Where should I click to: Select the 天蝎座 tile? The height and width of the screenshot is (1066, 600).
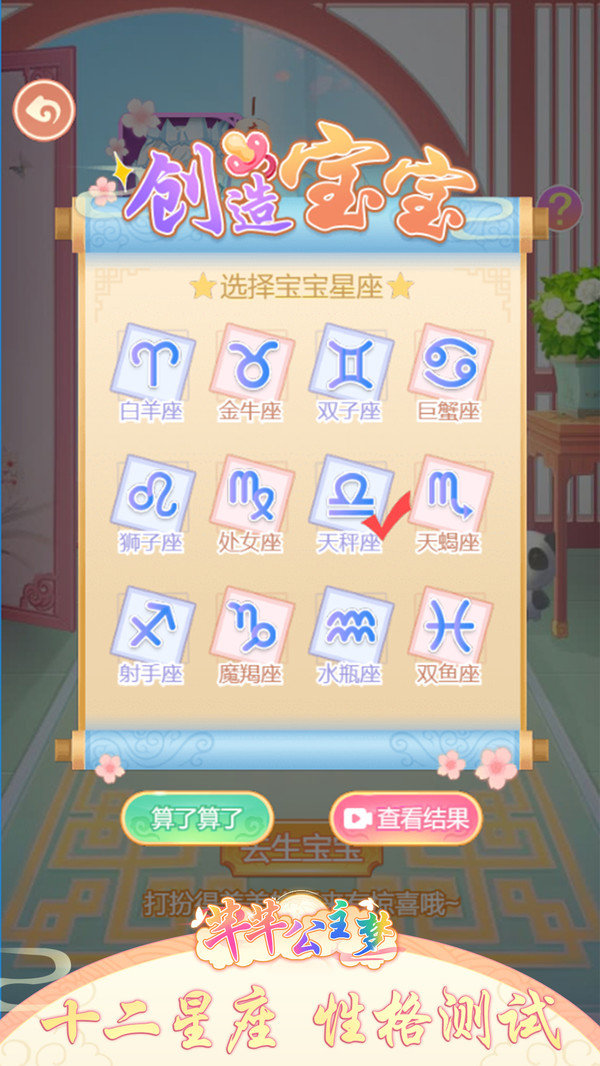point(449,494)
